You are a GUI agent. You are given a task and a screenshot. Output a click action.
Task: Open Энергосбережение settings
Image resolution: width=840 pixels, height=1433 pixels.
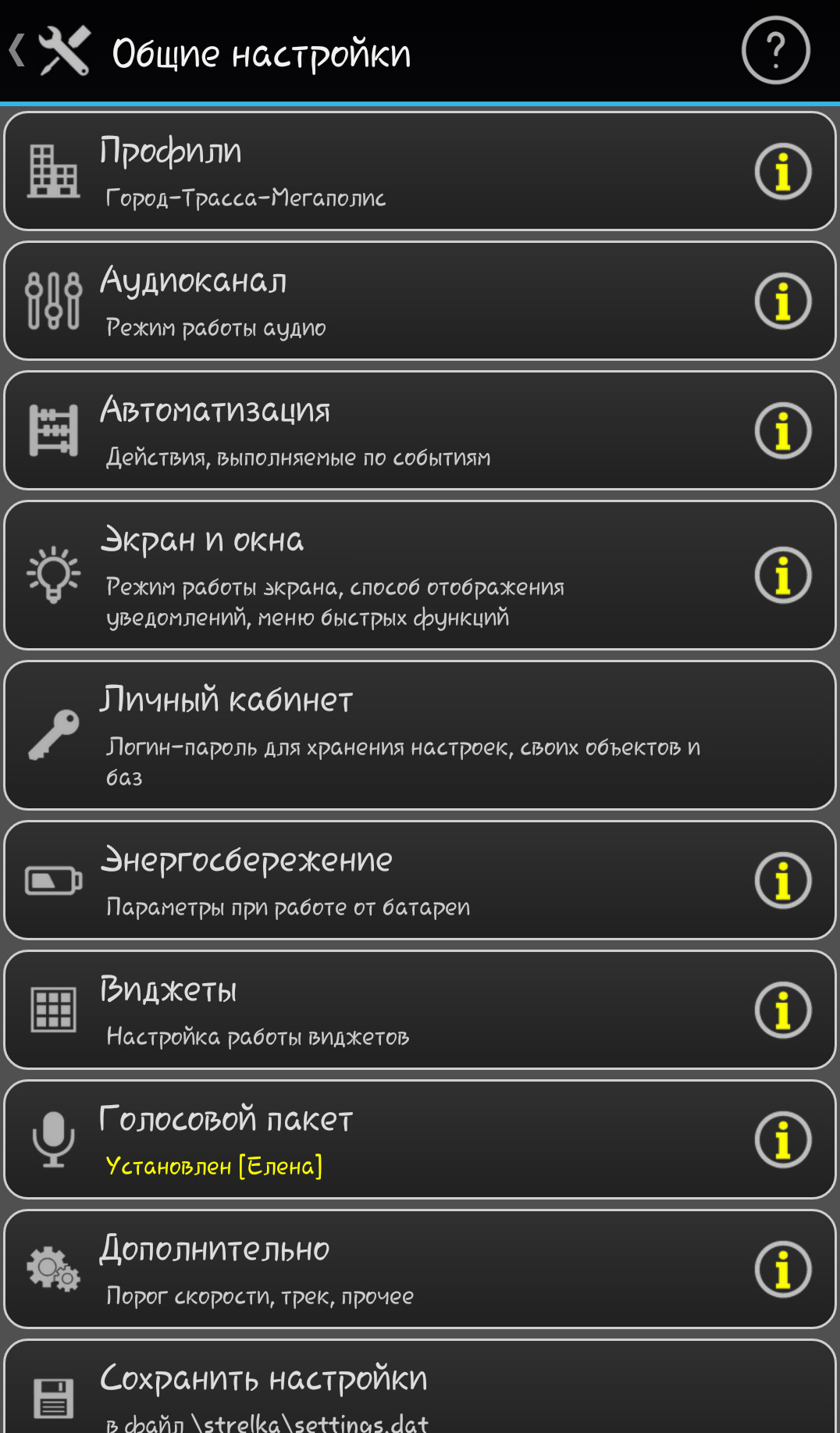click(375, 881)
